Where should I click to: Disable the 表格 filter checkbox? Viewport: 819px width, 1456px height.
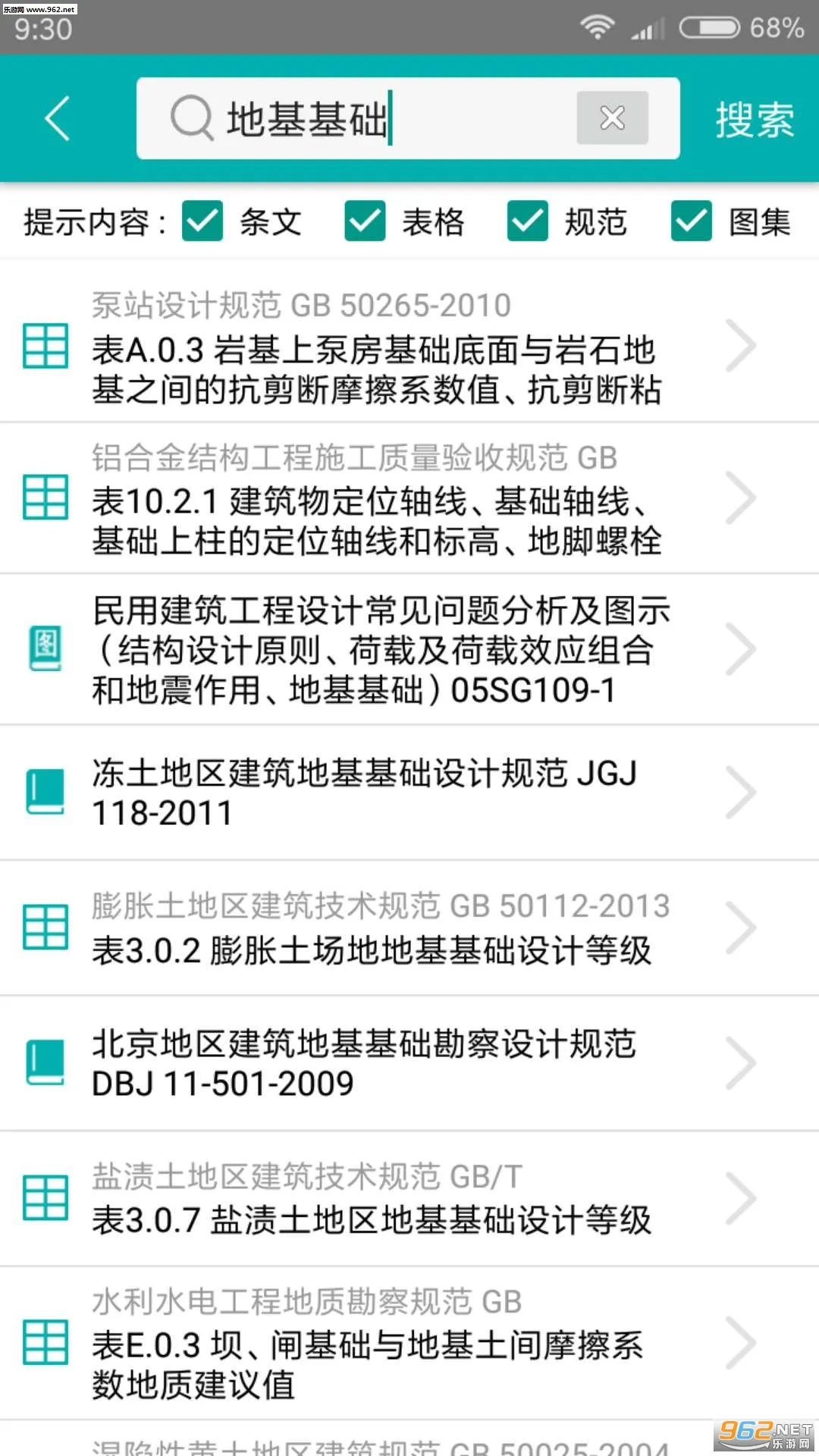pyautogui.click(x=364, y=221)
